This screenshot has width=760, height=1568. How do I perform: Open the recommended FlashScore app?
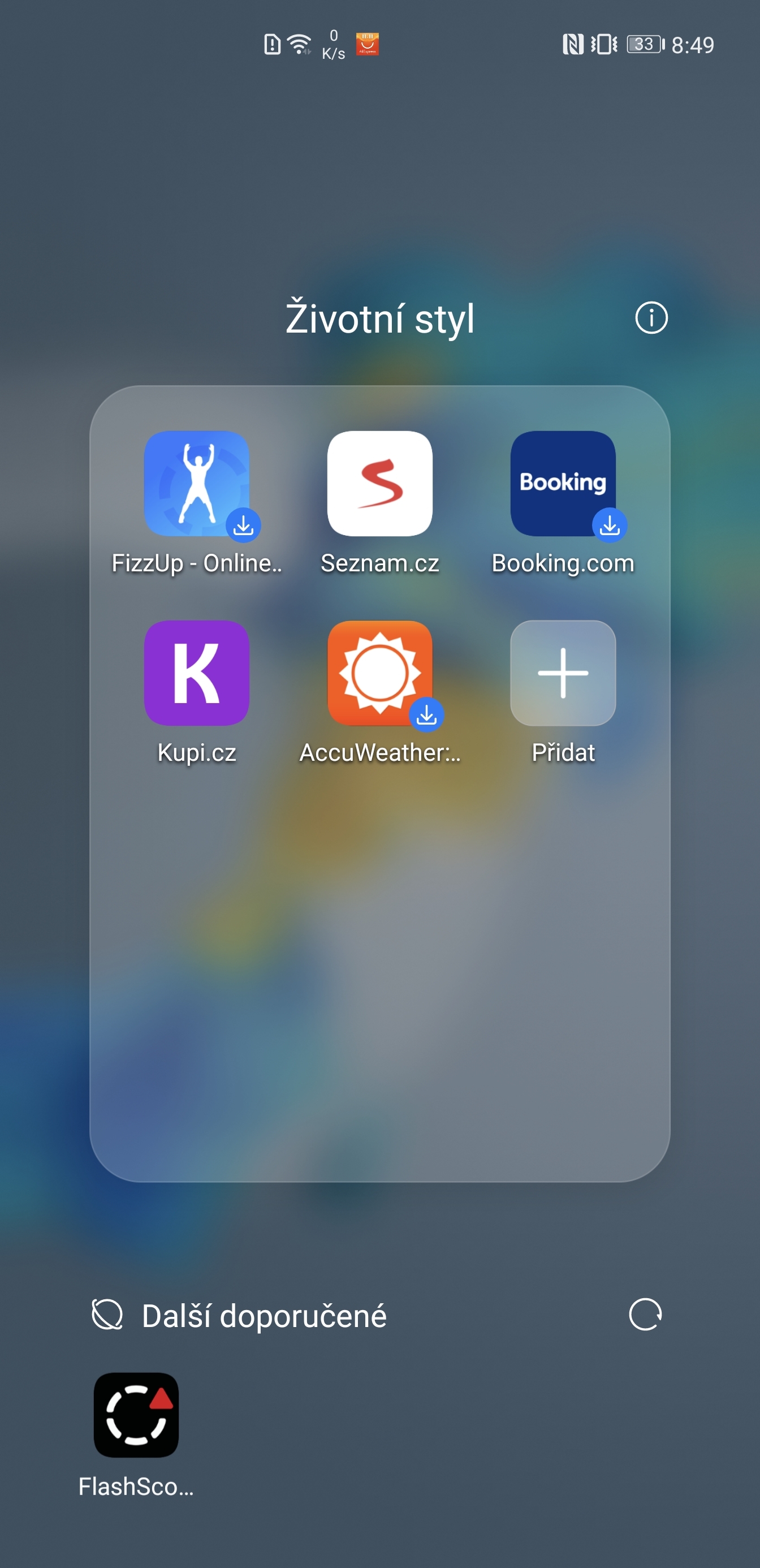pyautogui.click(x=136, y=1415)
